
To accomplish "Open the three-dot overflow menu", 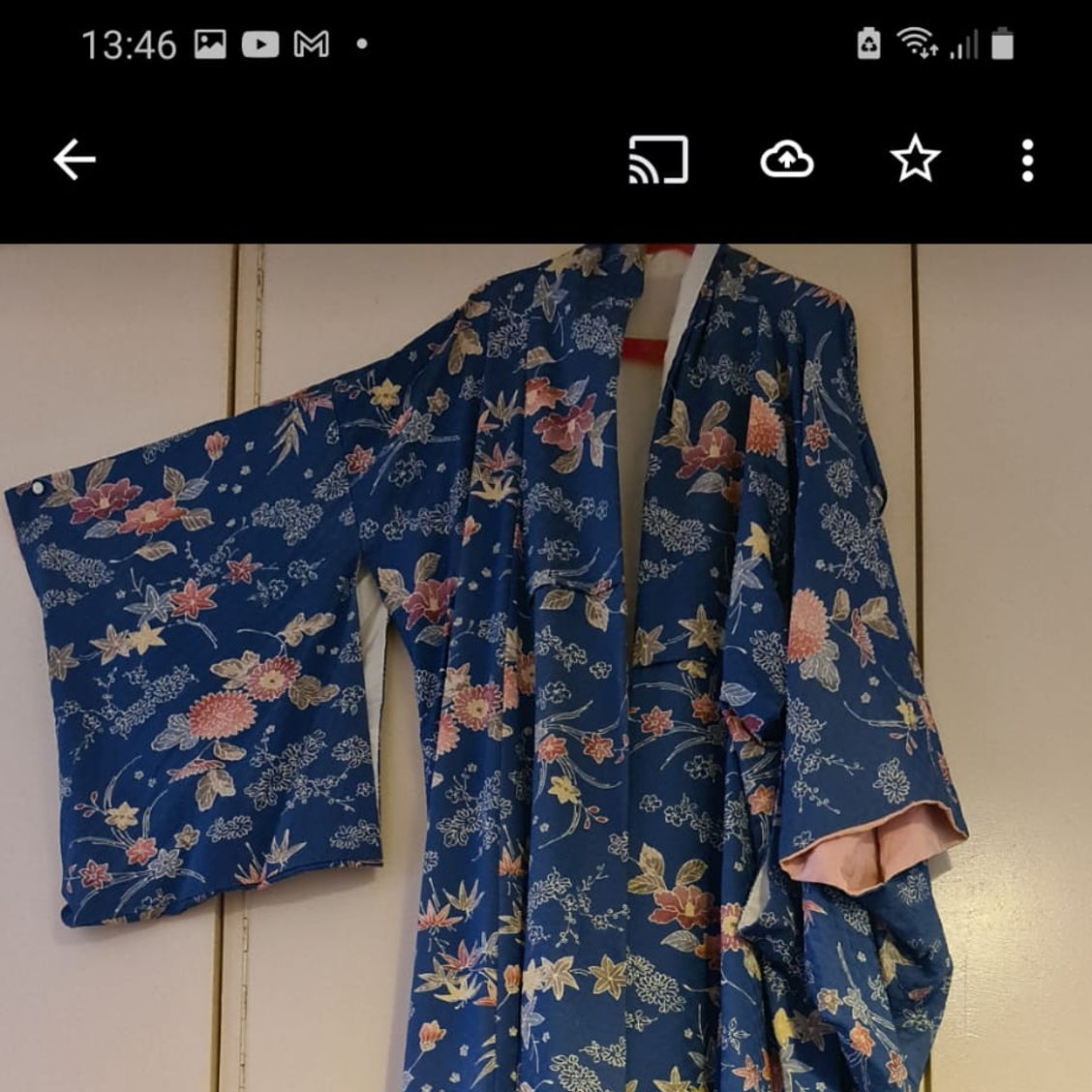I will point(1027,160).
